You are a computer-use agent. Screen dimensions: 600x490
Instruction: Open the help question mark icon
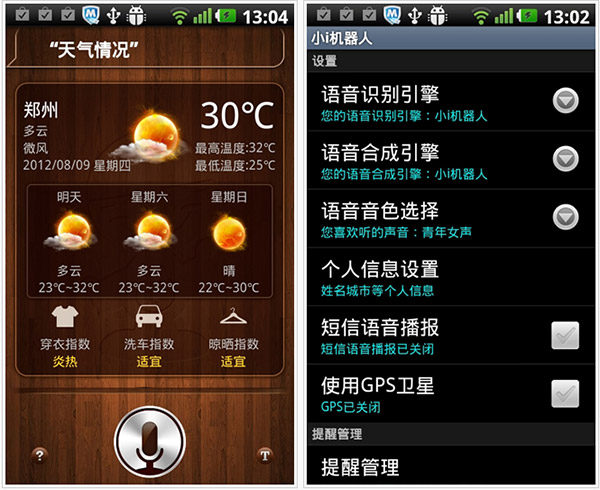pos(40,455)
